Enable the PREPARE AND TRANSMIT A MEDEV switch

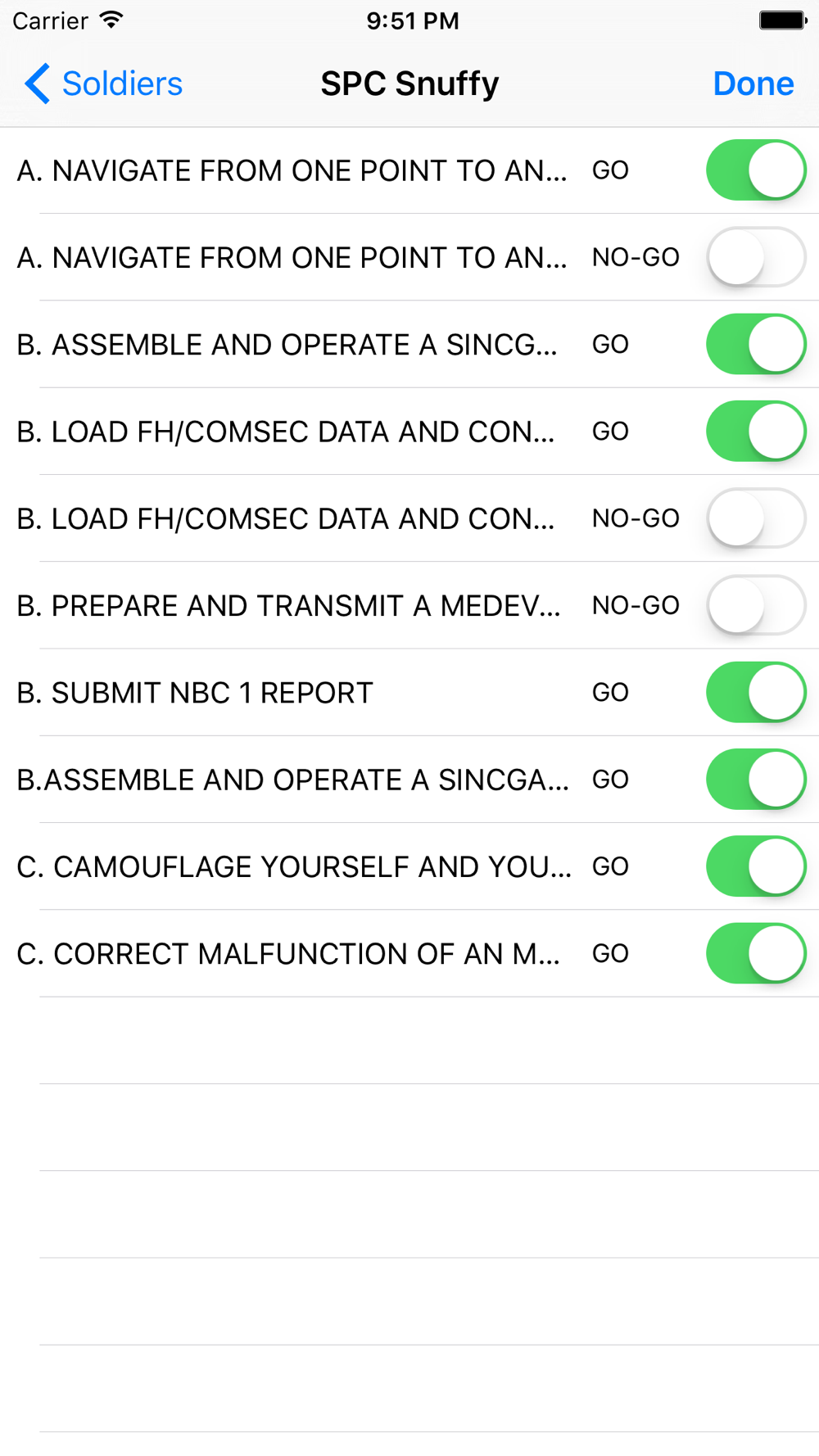click(x=756, y=605)
